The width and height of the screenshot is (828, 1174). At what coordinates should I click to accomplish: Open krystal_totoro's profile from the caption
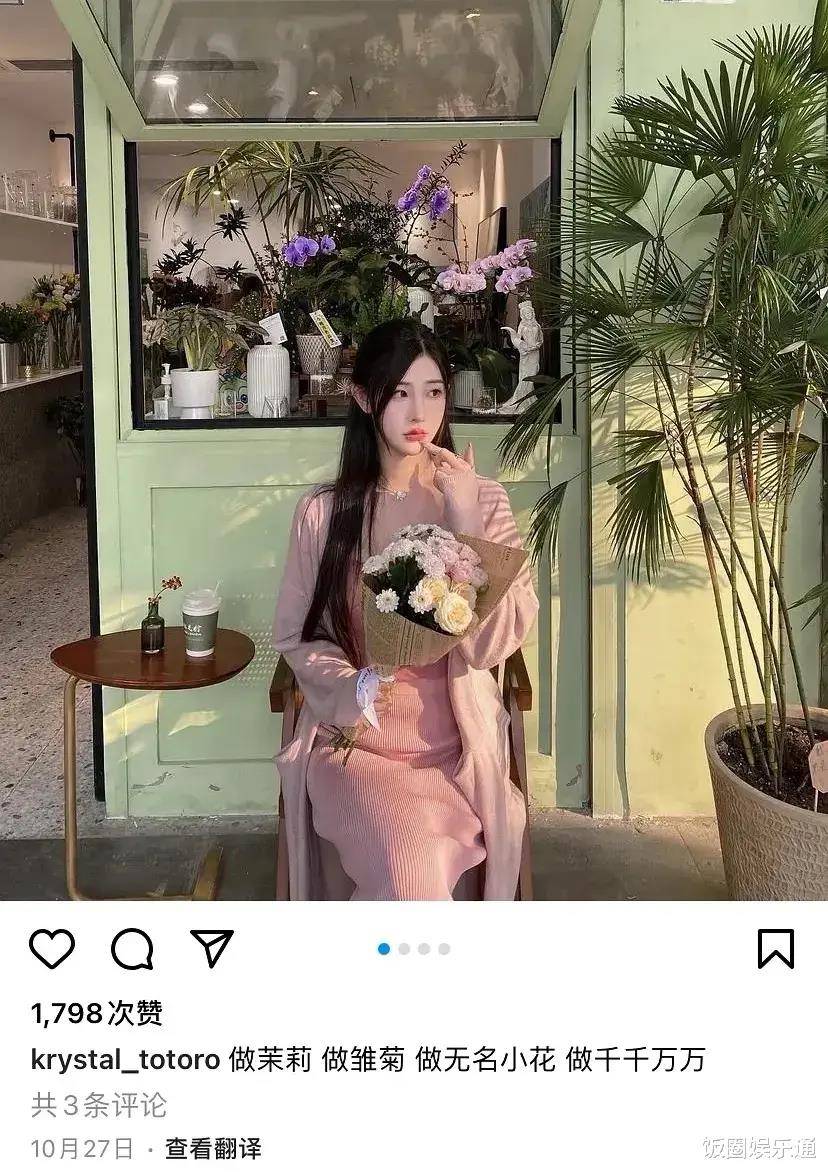[125, 1059]
